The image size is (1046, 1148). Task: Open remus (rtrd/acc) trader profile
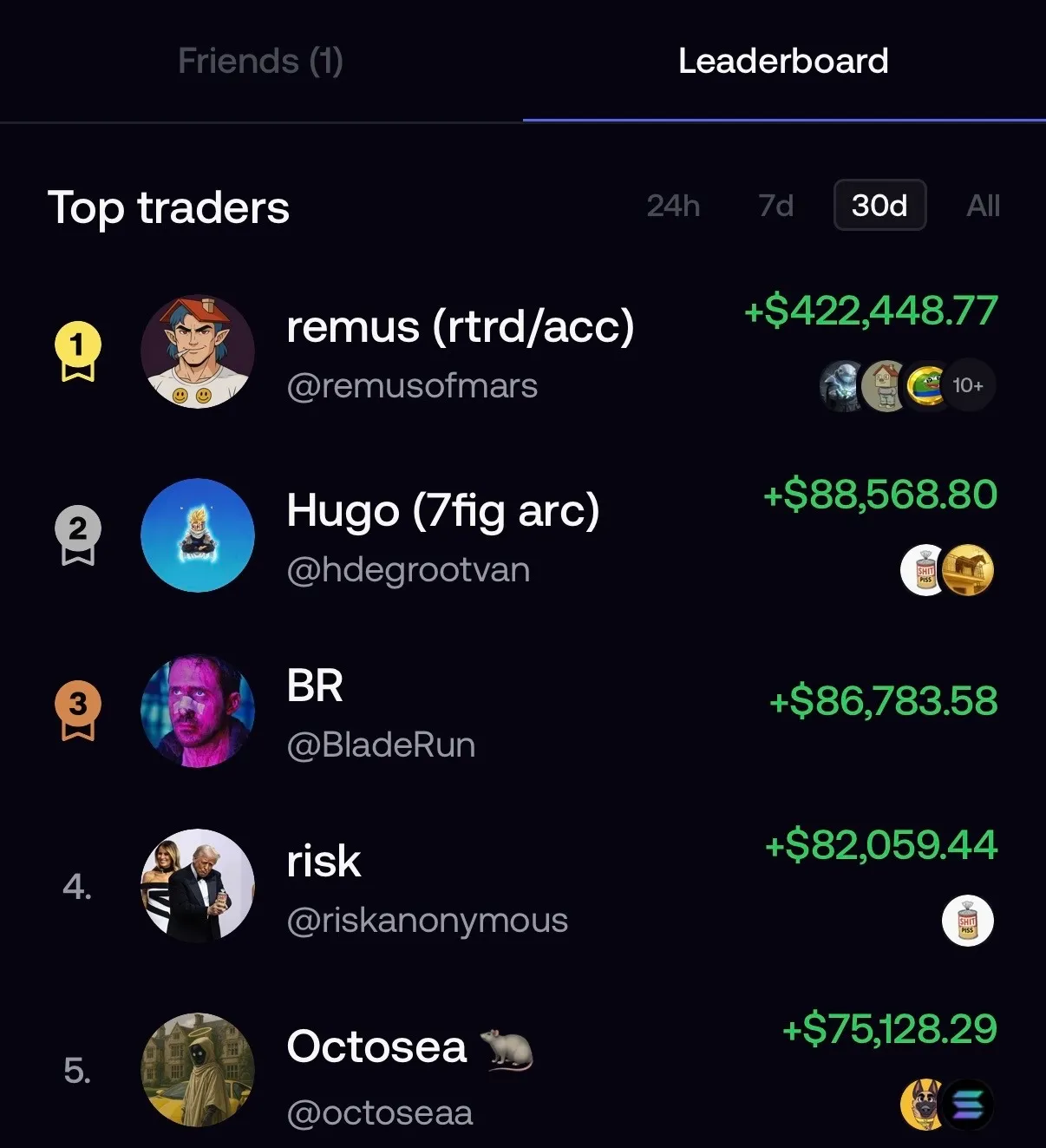[x=523, y=351]
